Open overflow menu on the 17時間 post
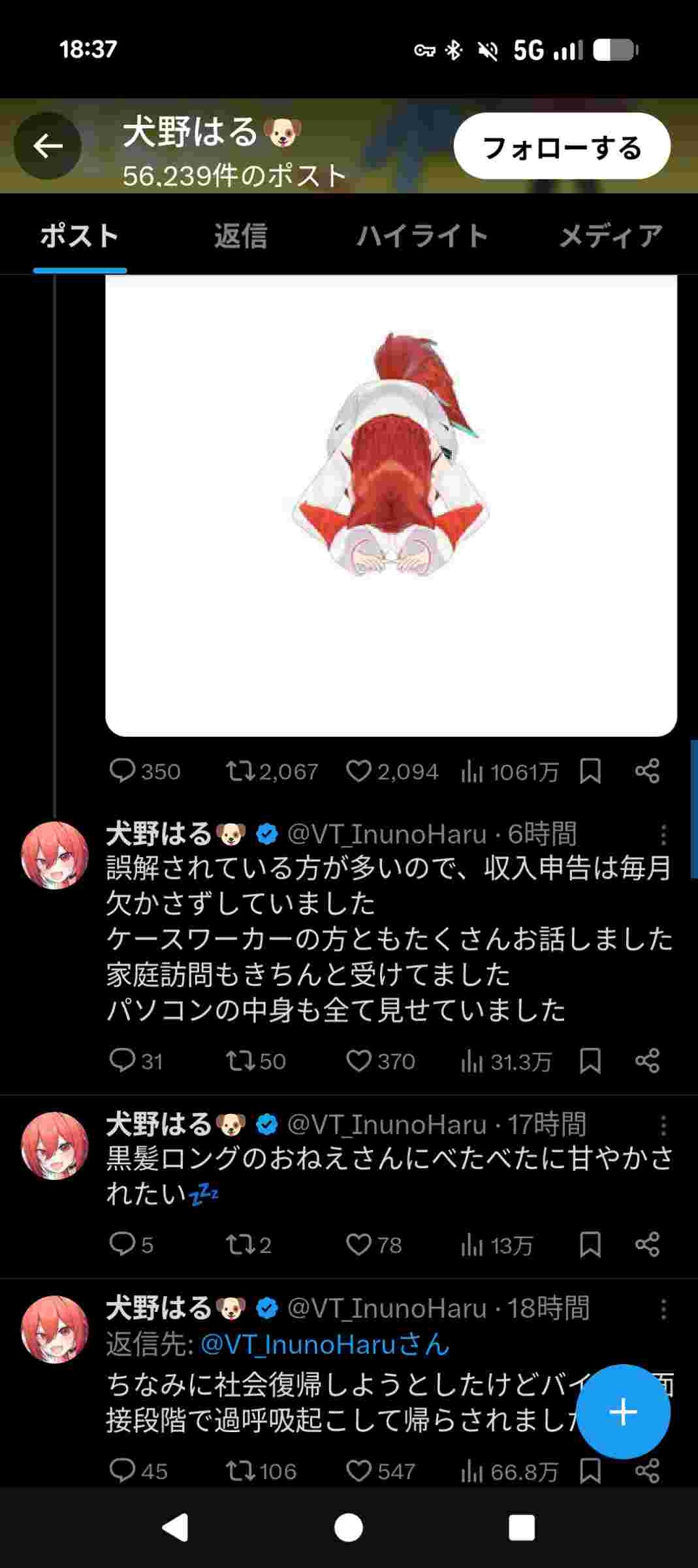This screenshot has height=1568, width=698. pos(663,1124)
